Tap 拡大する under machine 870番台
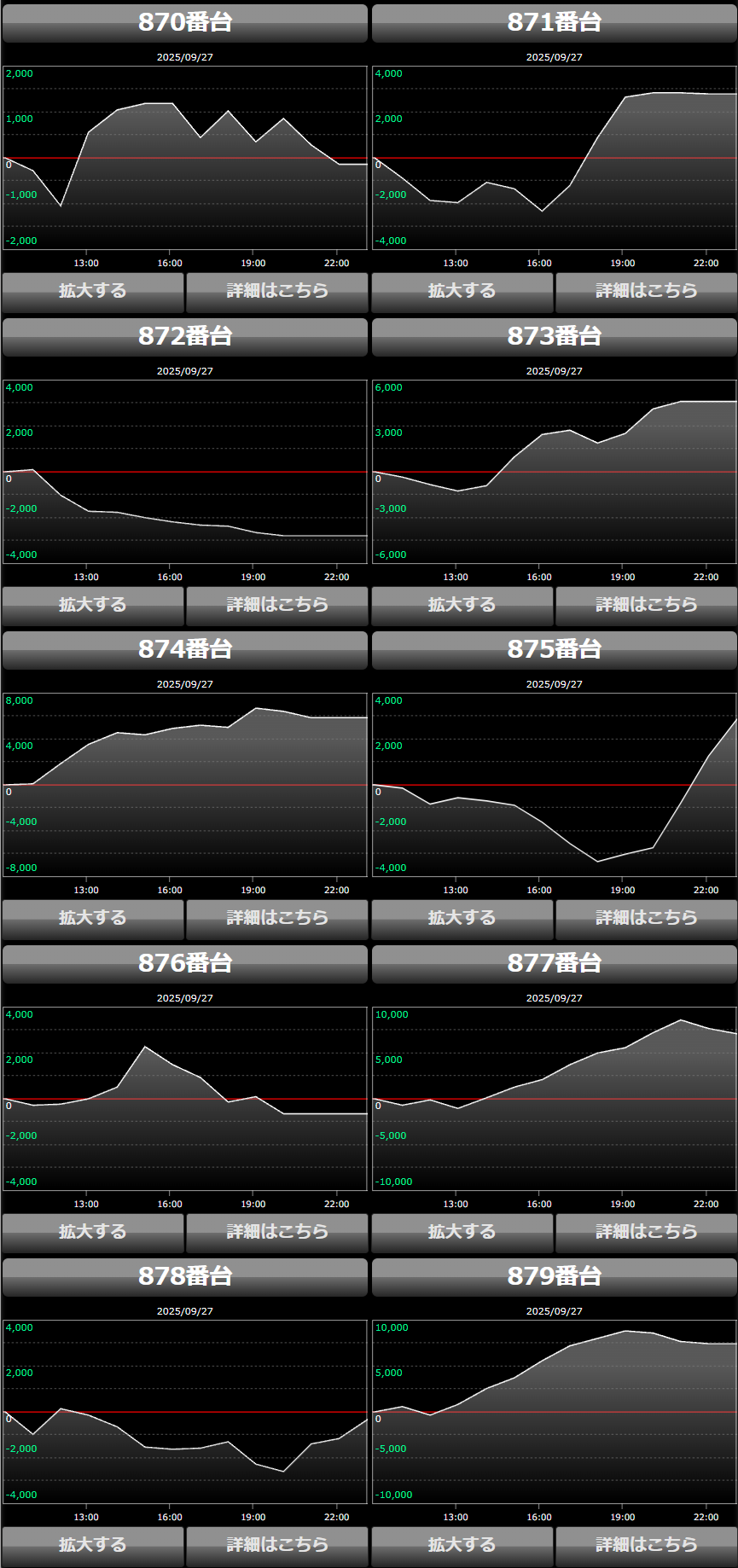 tap(93, 291)
